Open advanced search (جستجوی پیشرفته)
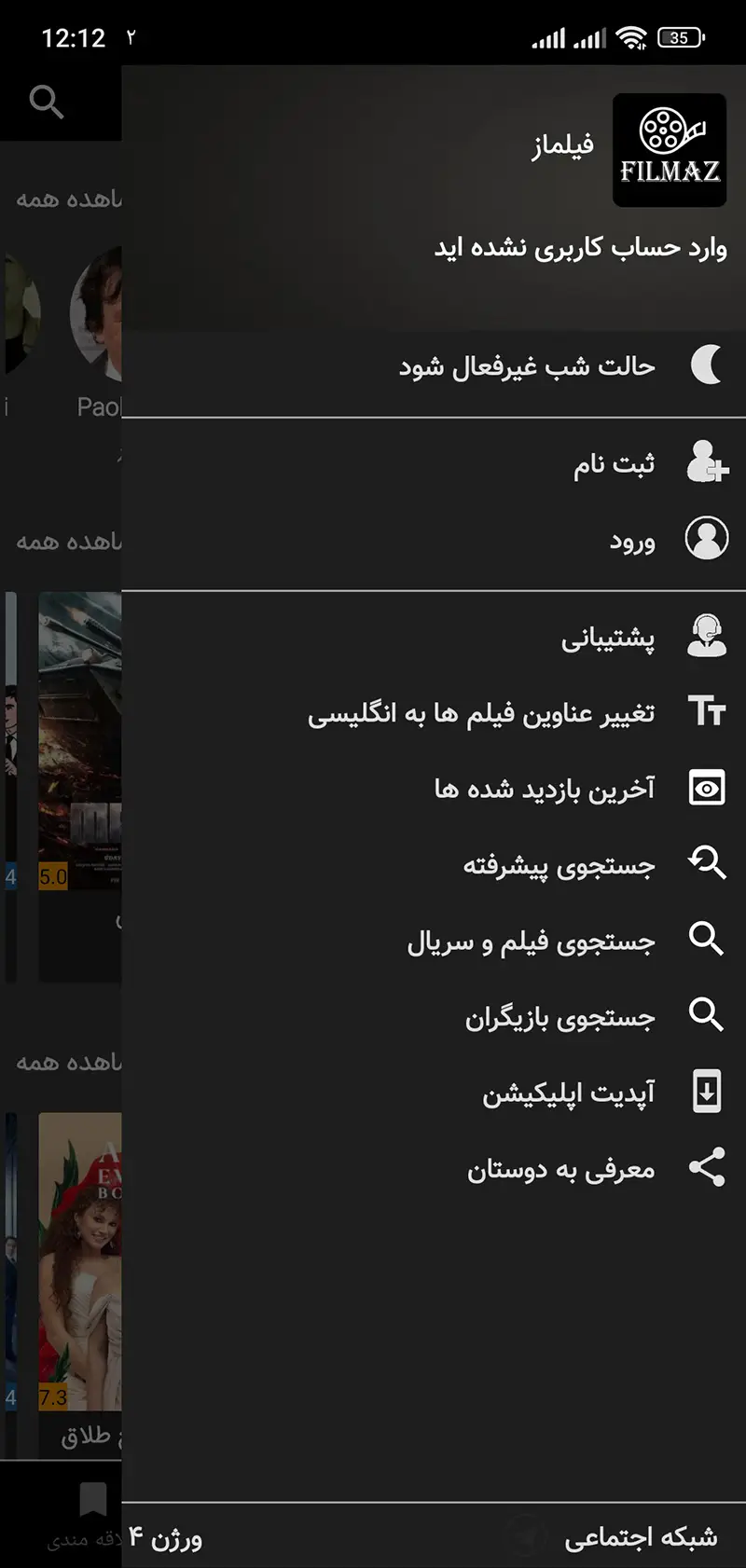This screenshot has height=1568, width=746. [x=559, y=866]
